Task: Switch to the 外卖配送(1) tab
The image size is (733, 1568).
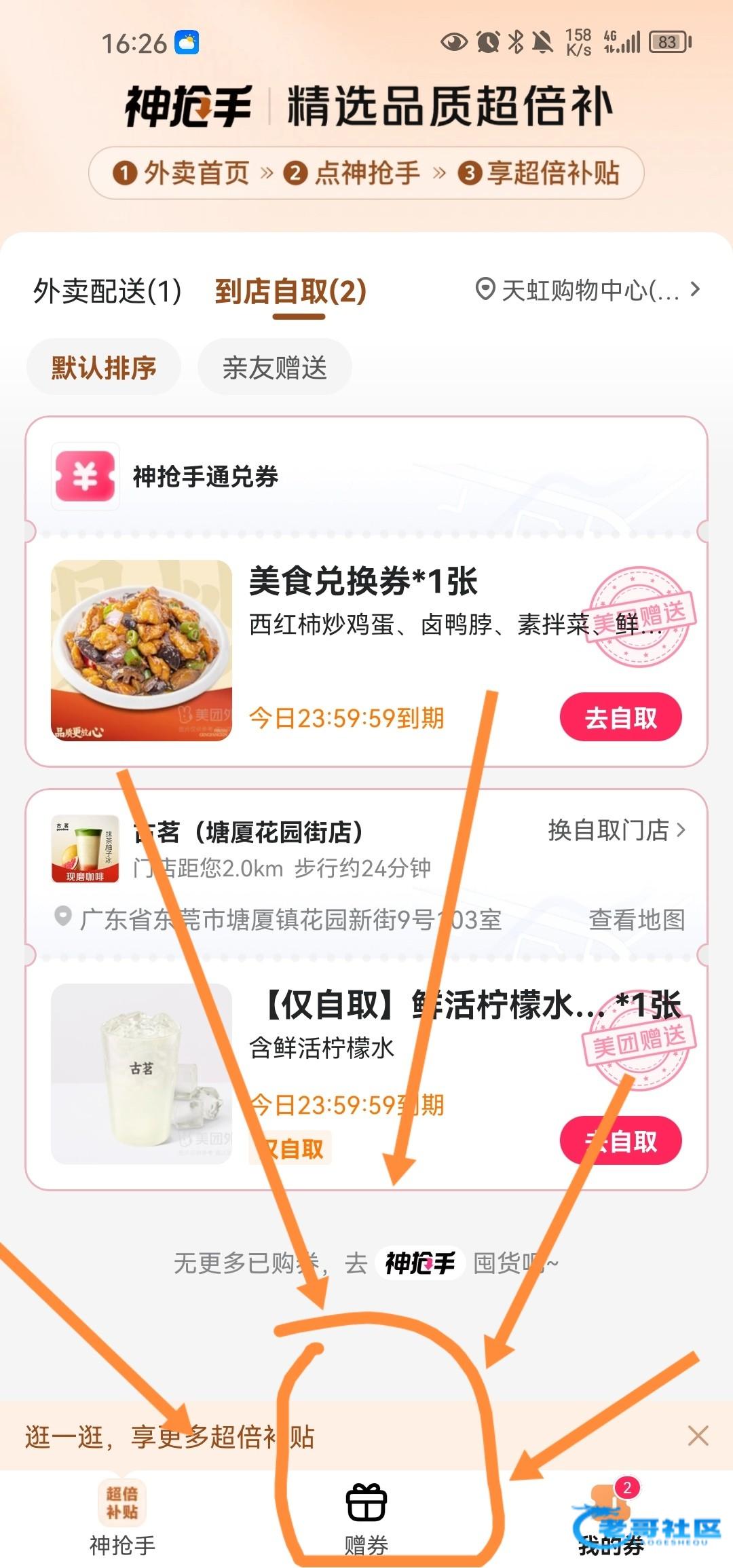Action: 107,292
